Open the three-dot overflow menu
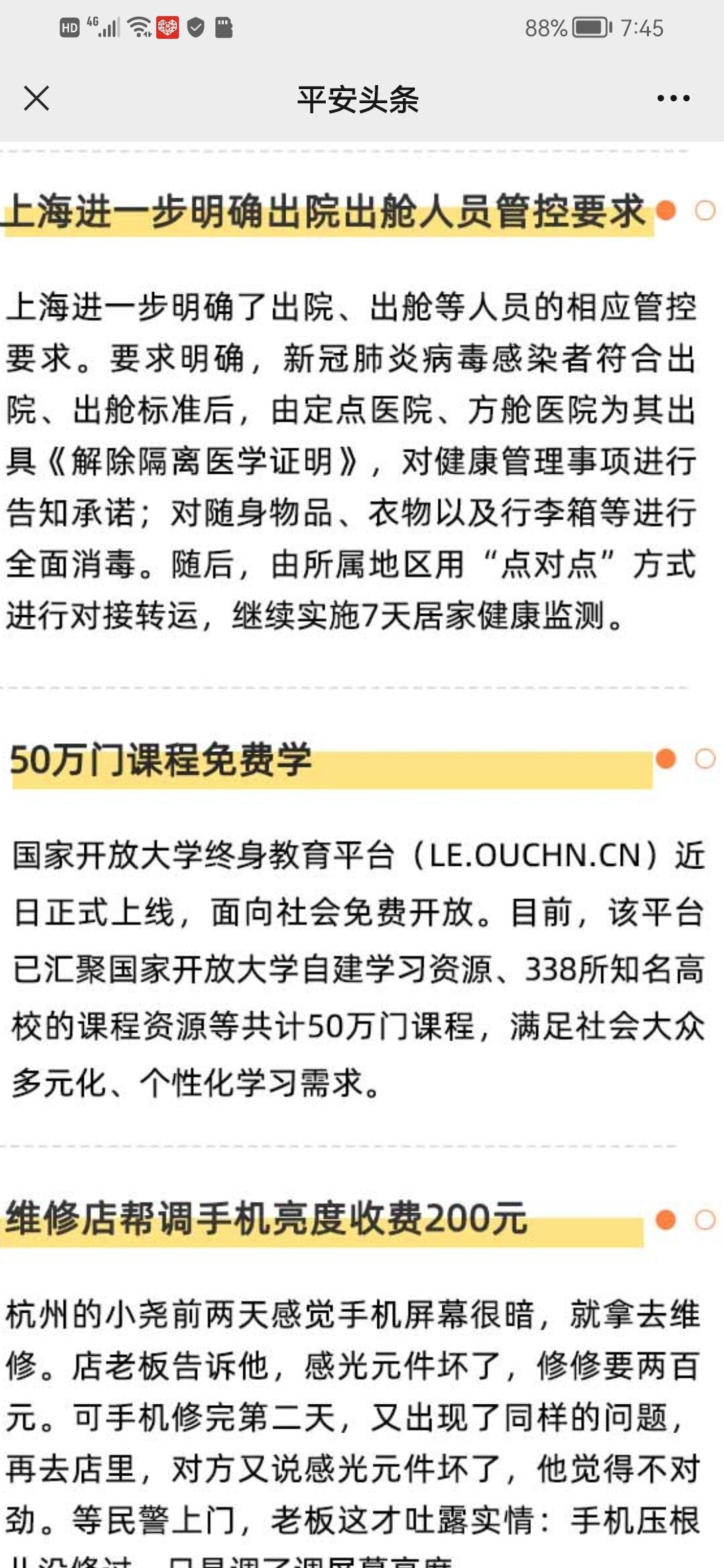The image size is (724, 1568). 673,98
